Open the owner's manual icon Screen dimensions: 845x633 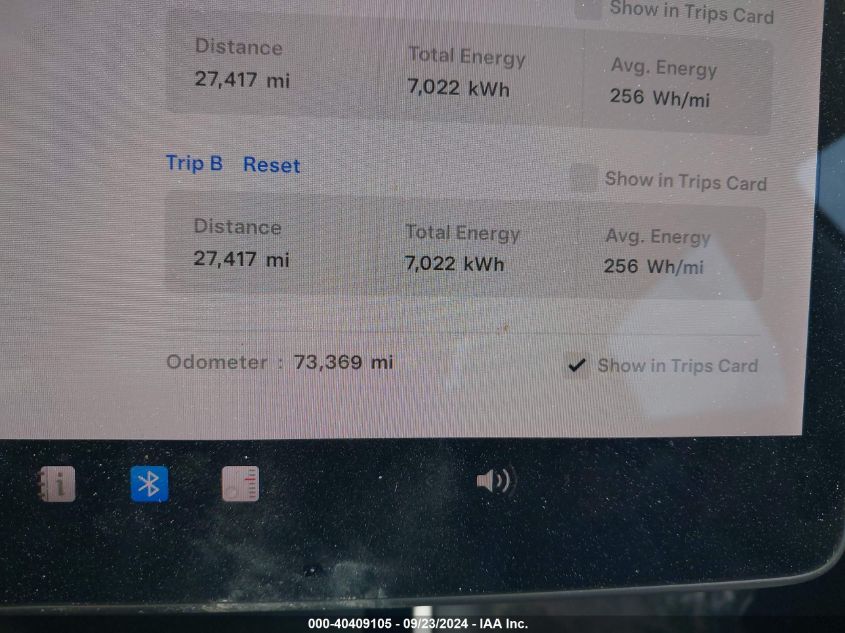pyautogui.click(x=56, y=485)
